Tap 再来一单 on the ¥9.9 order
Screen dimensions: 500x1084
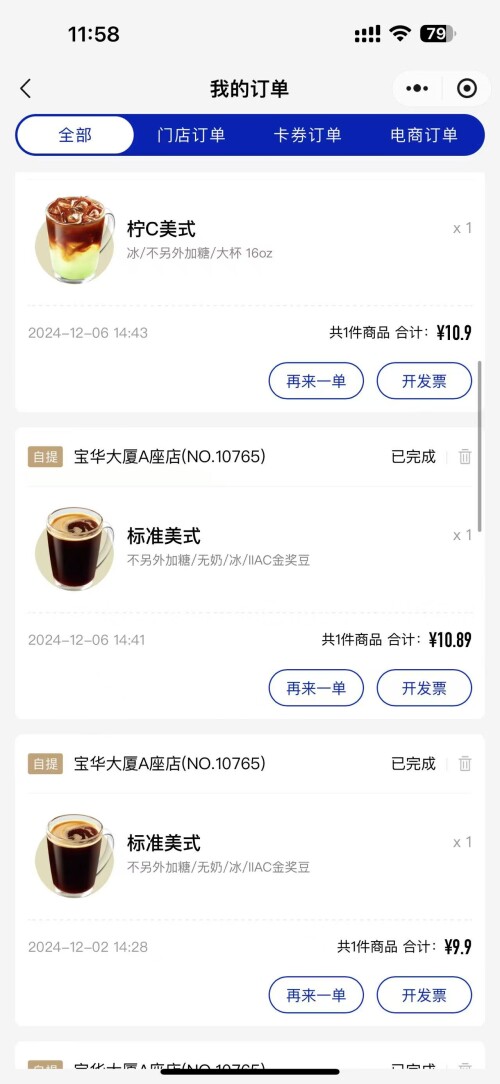(316, 995)
